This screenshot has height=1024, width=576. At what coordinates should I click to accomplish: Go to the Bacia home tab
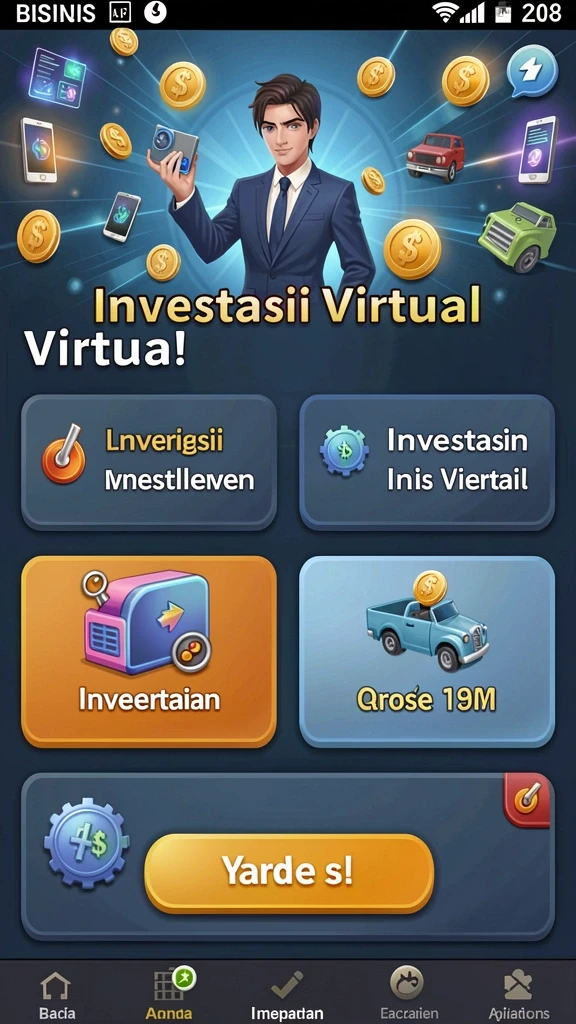(57, 995)
